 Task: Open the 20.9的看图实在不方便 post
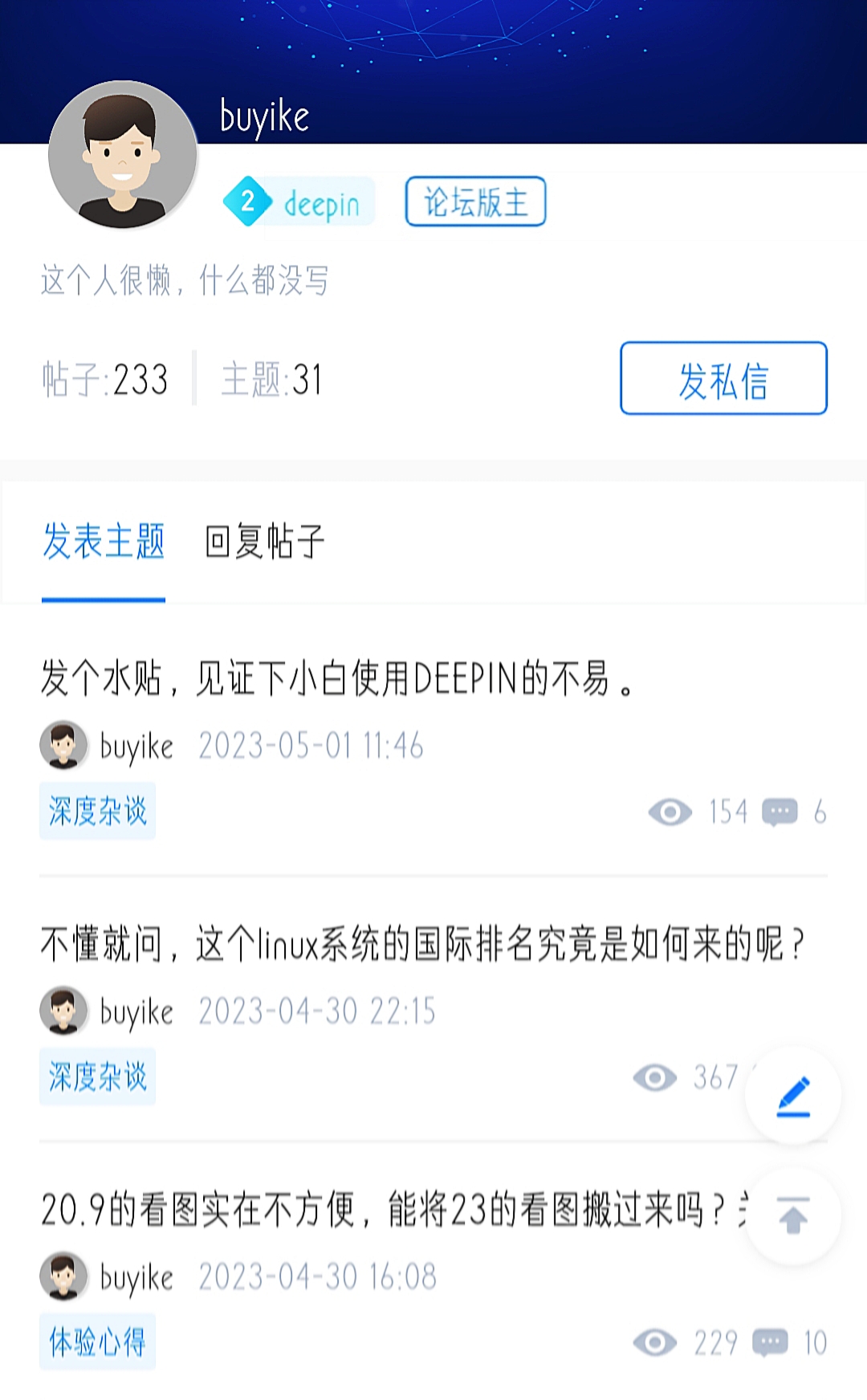pyautogui.click(x=385, y=1209)
